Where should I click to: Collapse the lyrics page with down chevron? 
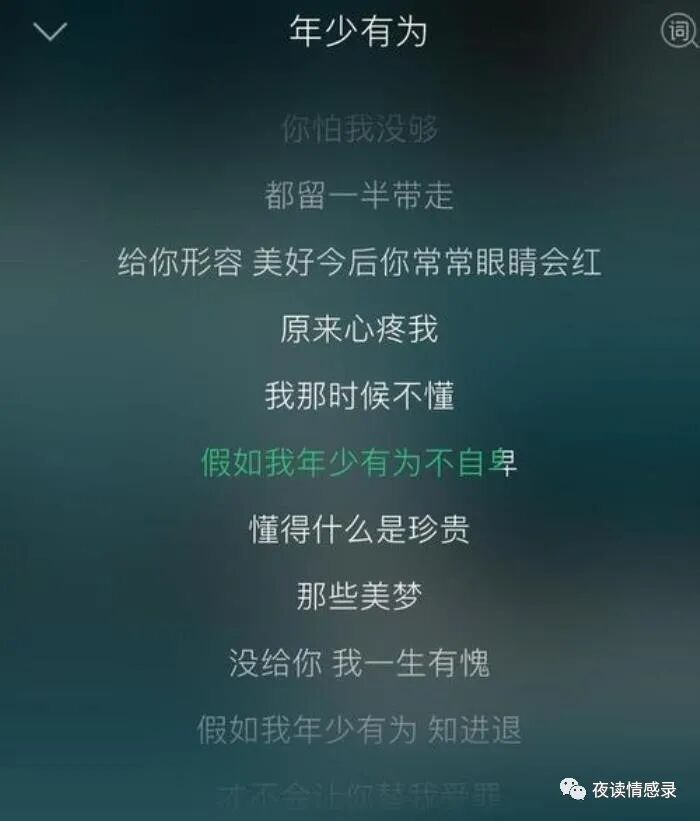pos(49,32)
